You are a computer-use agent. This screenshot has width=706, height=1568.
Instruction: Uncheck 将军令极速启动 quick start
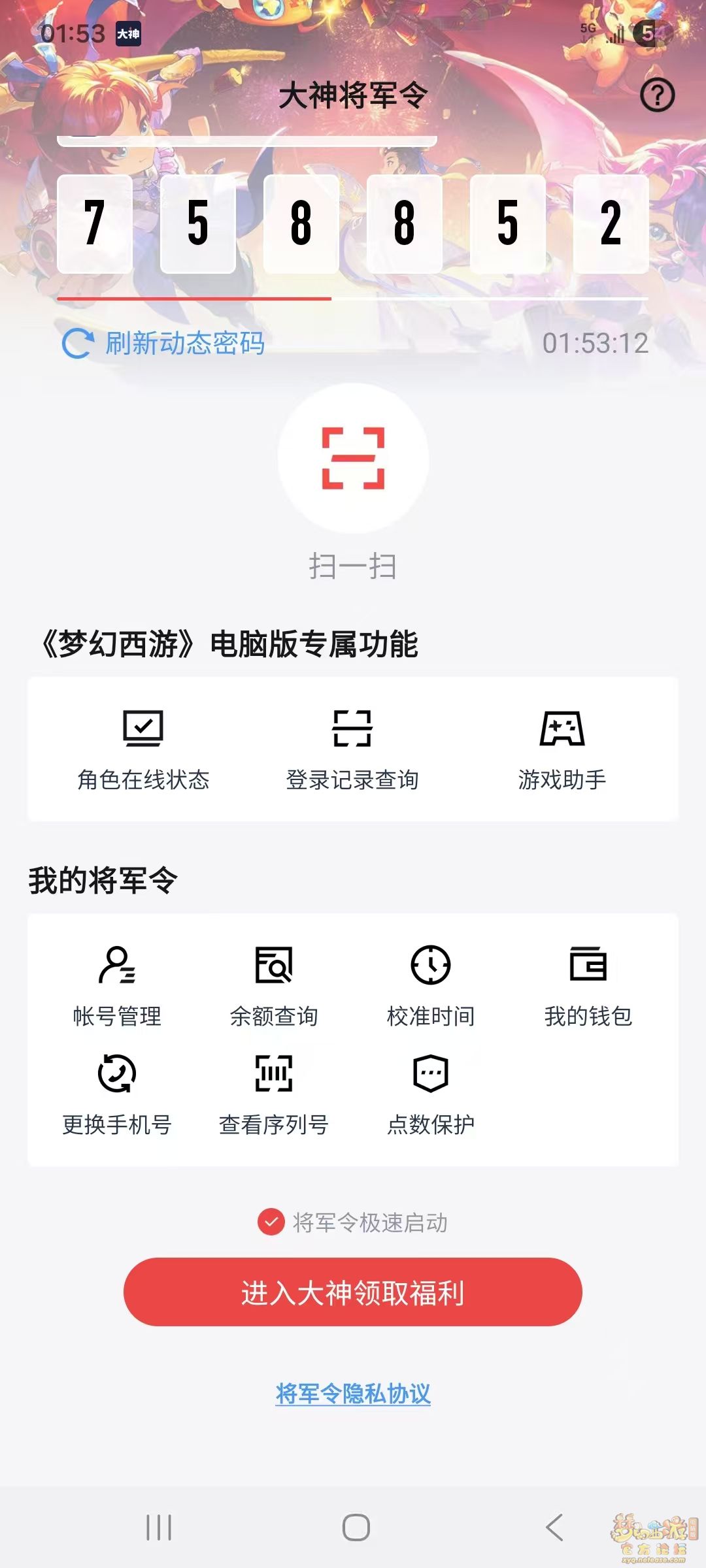[271, 1222]
